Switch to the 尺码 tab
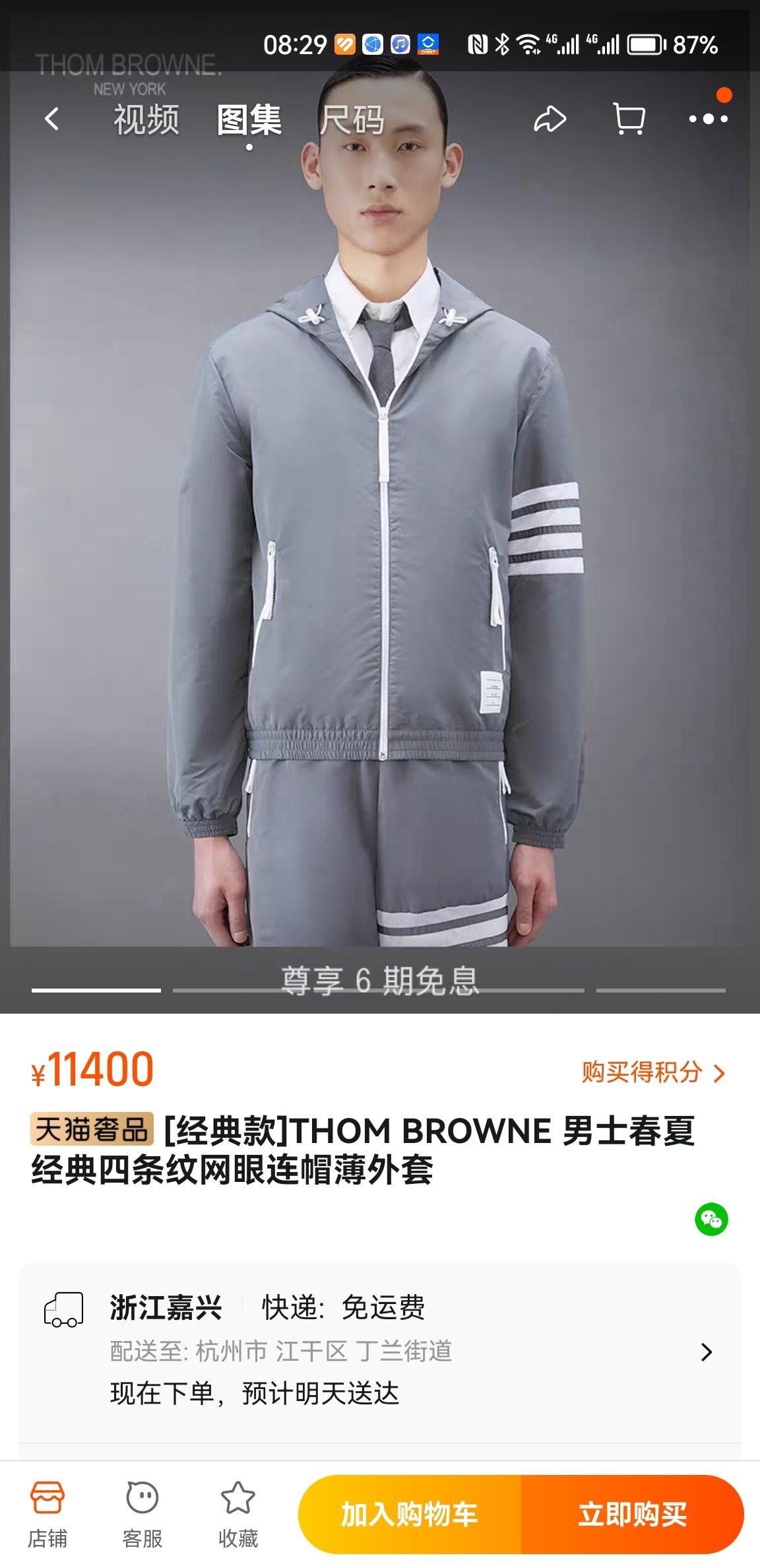This screenshot has width=760, height=1568. tap(352, 120)
